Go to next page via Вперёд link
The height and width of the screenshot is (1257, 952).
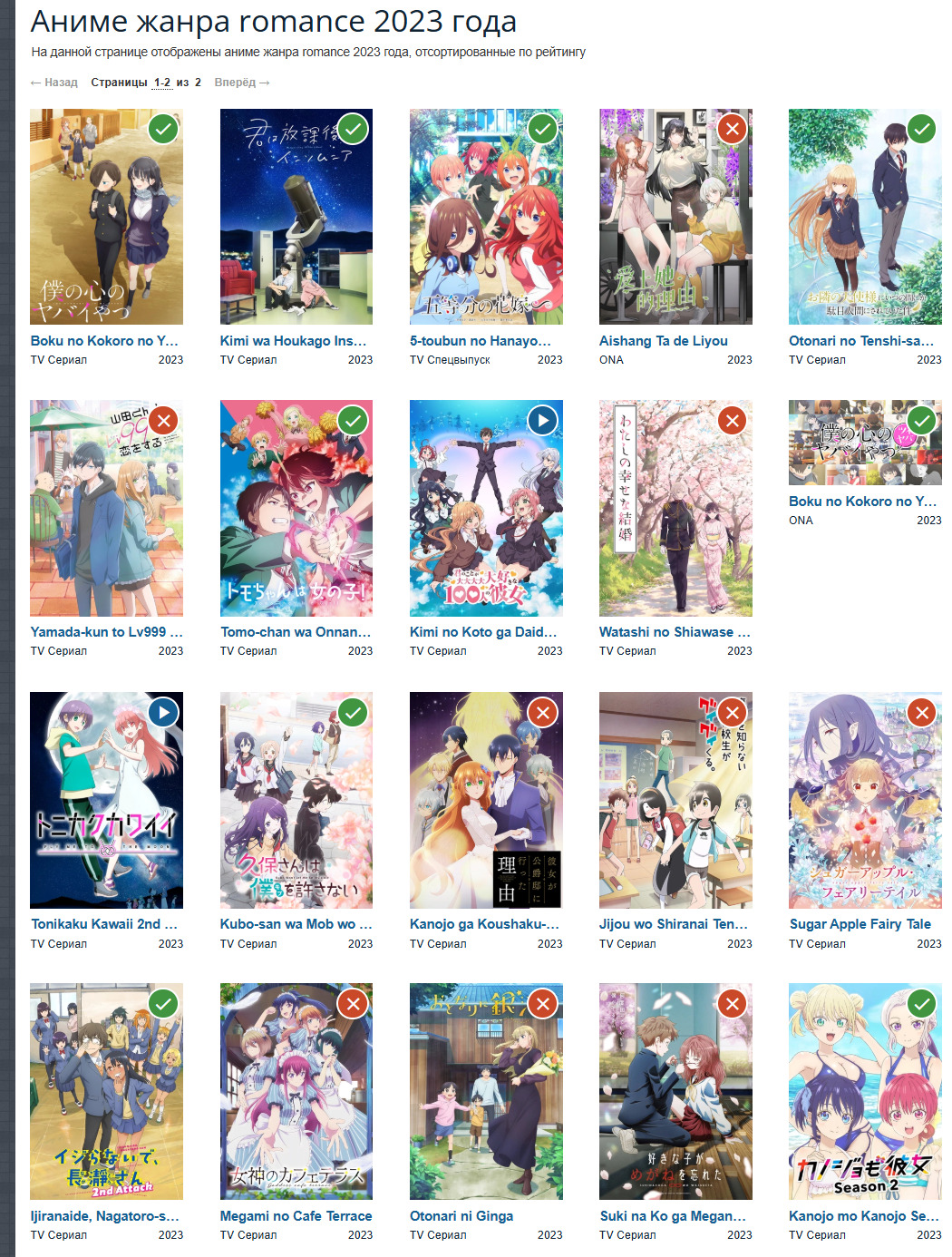point(241,83)
